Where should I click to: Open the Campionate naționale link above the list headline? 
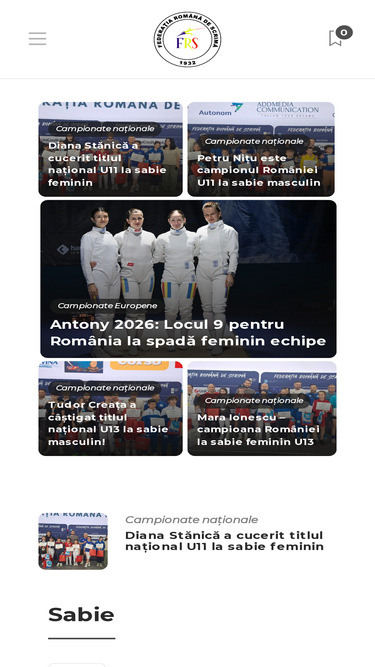(191, 520)
